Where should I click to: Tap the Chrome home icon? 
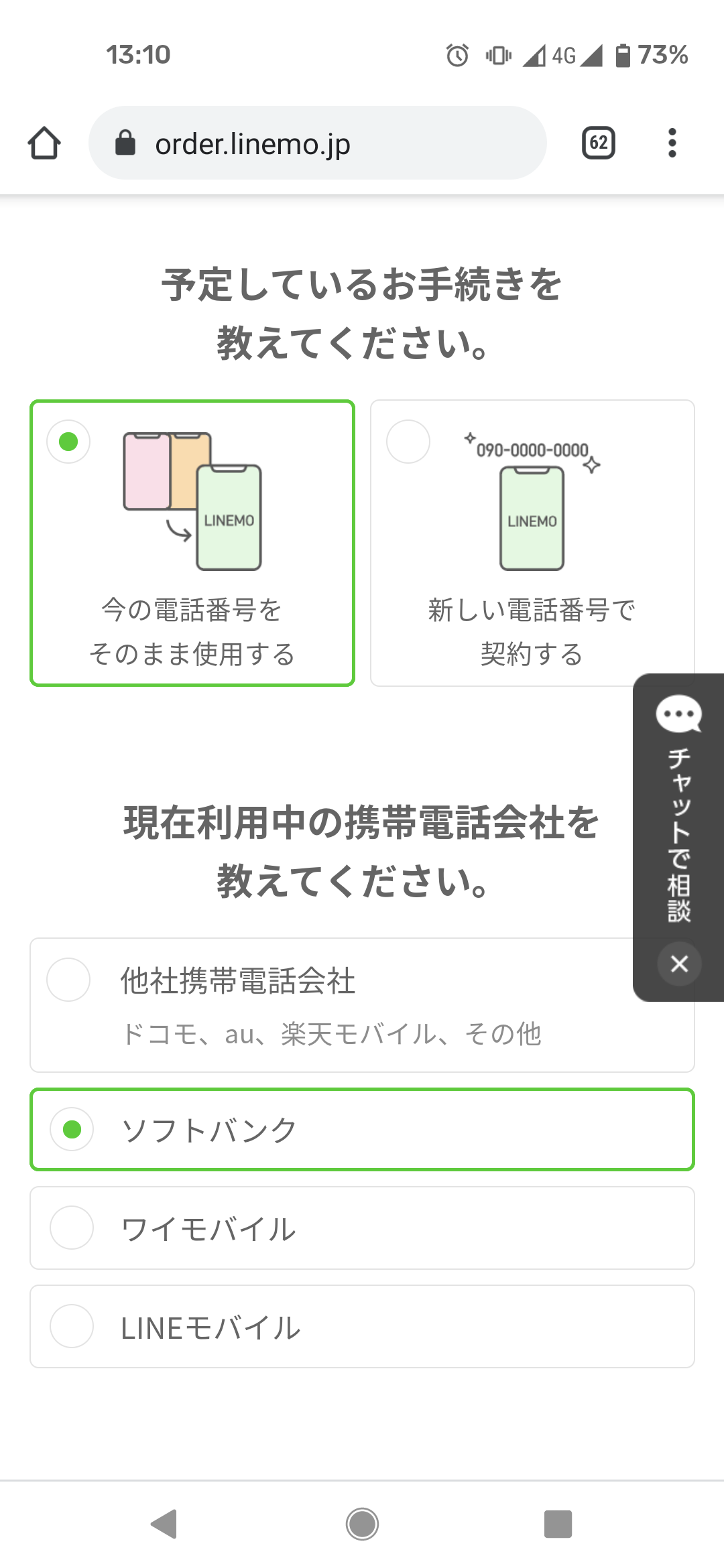coord(44,142)
